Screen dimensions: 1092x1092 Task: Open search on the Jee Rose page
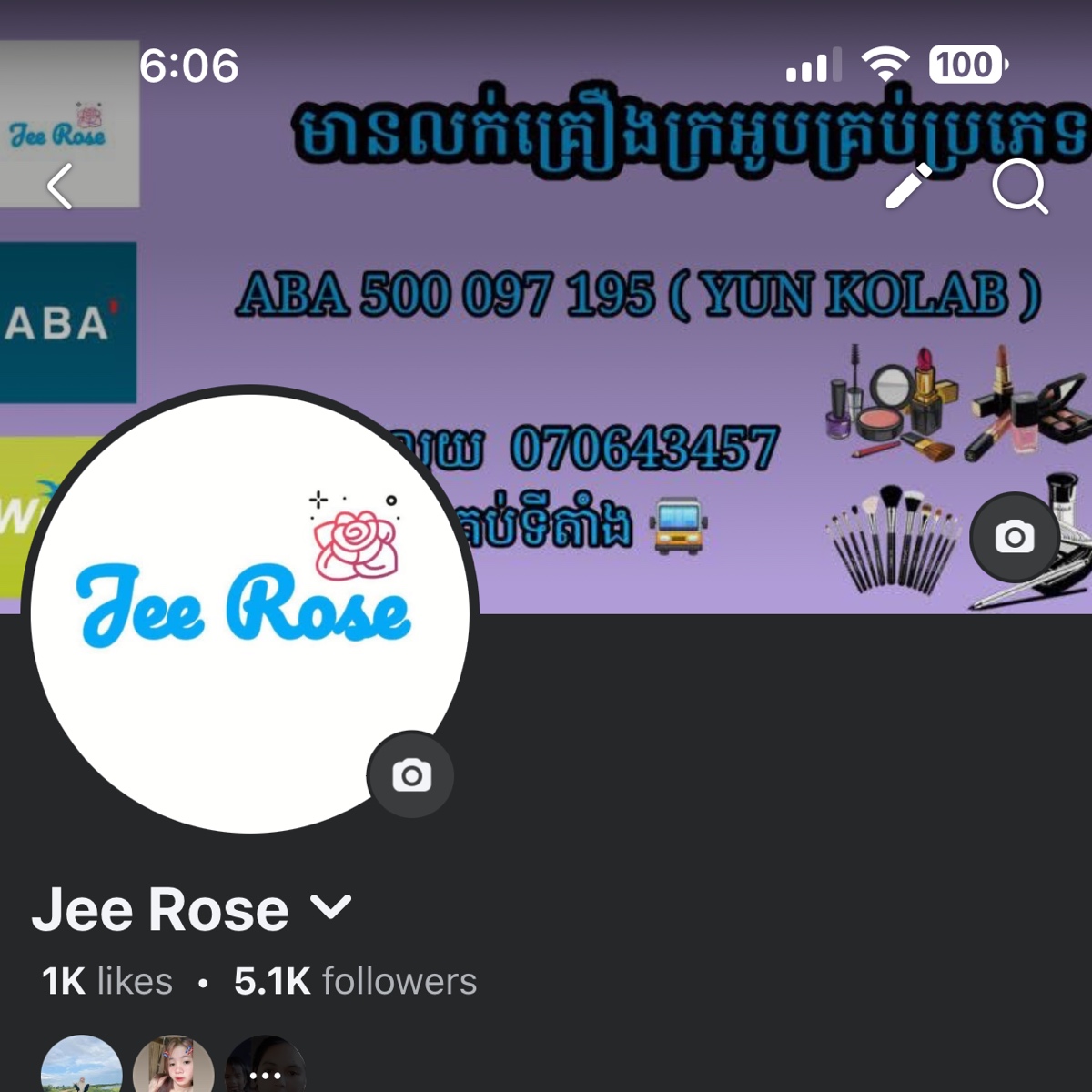point(1019,187)
